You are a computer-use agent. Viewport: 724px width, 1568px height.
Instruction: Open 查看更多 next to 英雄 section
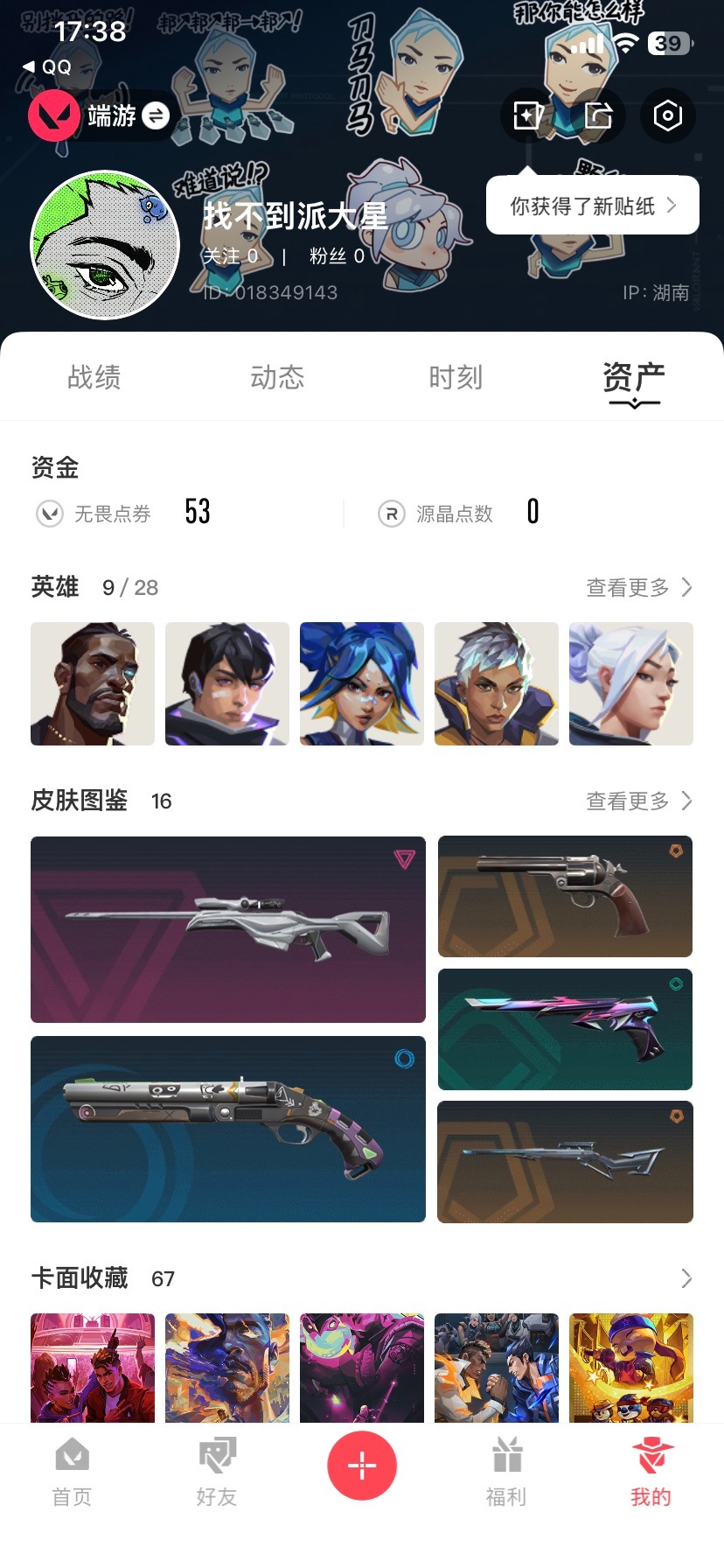(638, 587)
